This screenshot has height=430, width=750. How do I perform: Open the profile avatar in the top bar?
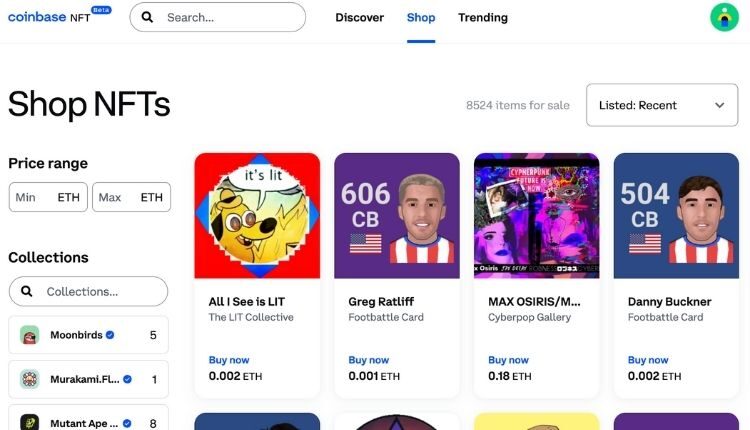tap(723, 17)
